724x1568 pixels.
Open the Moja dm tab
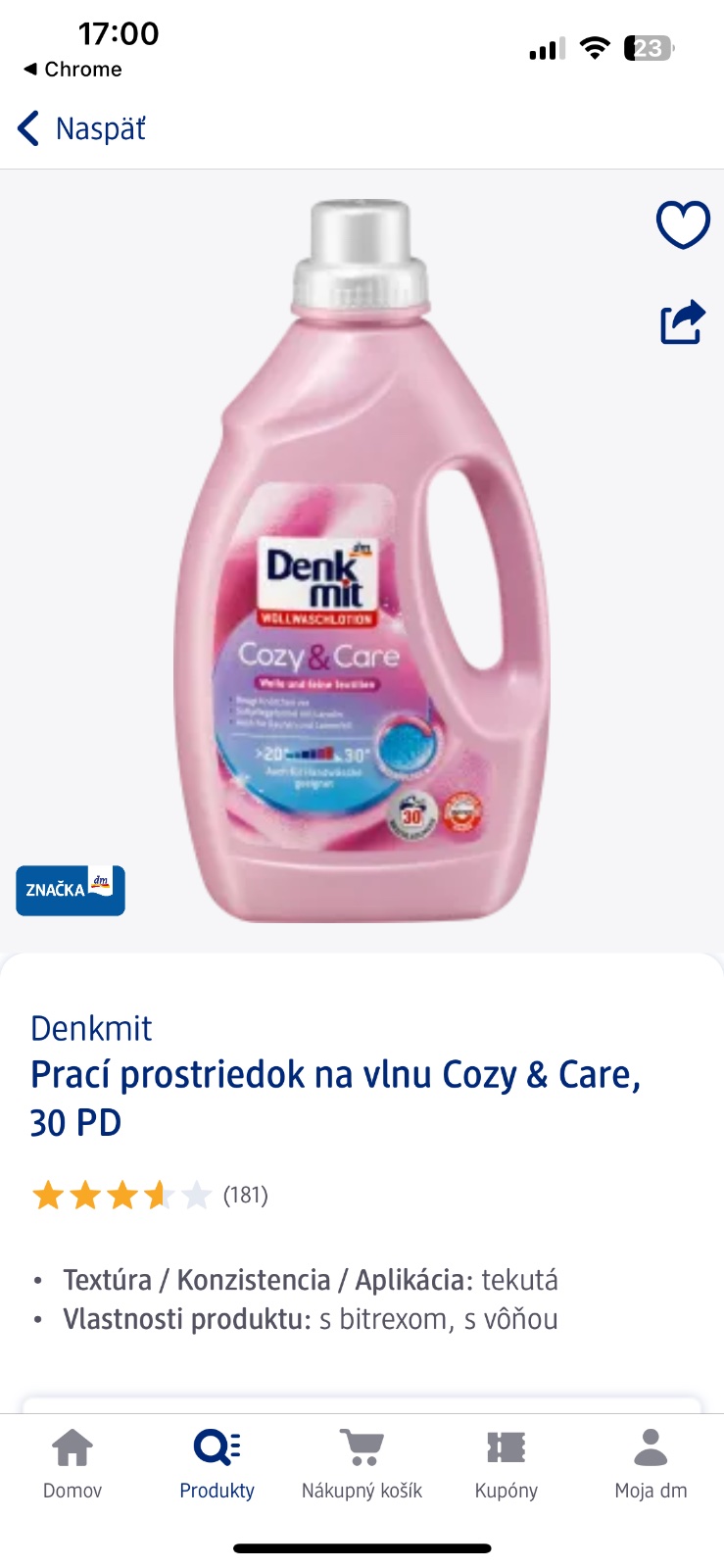click(x=651, y=1464)
